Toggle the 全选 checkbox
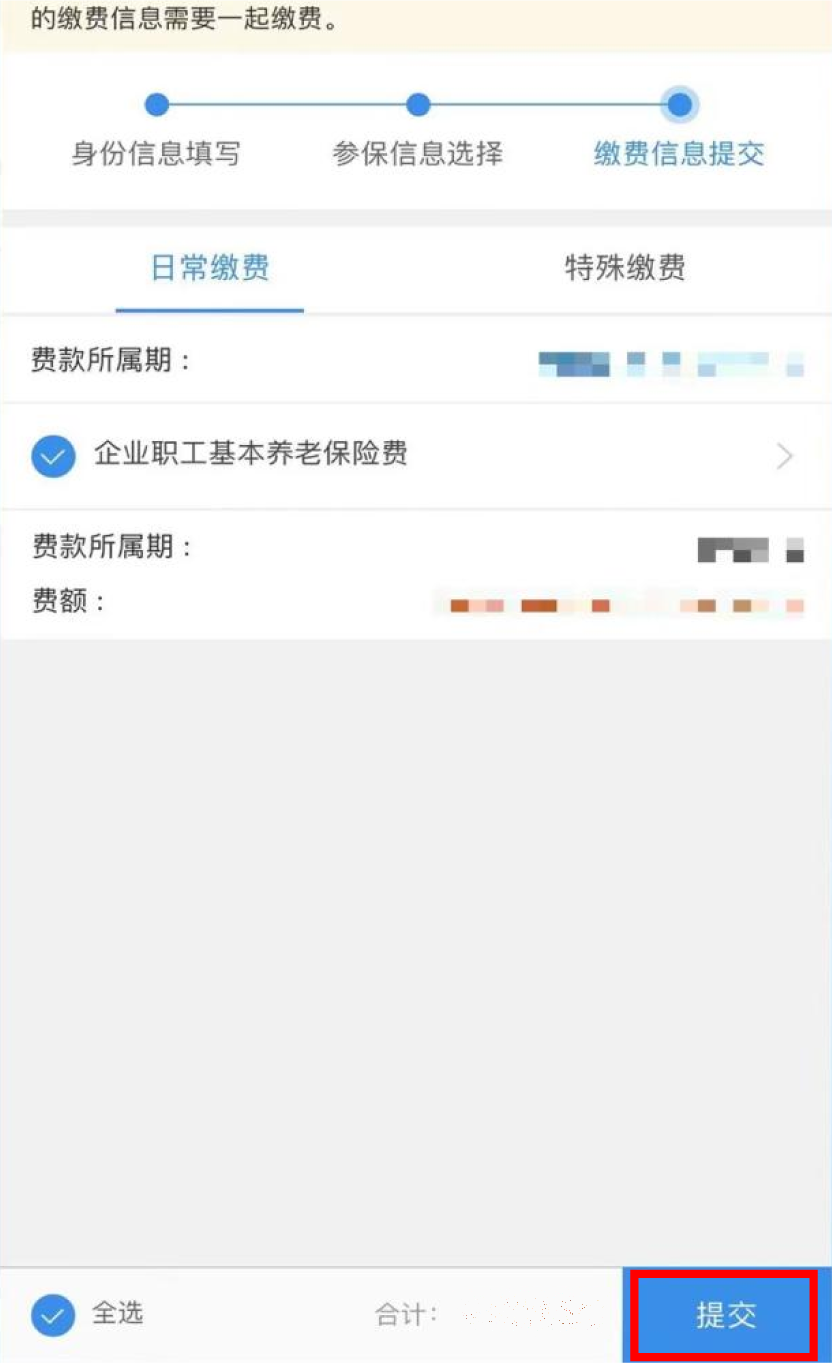Viewport: 832px width, 1363px height. 53,1314
